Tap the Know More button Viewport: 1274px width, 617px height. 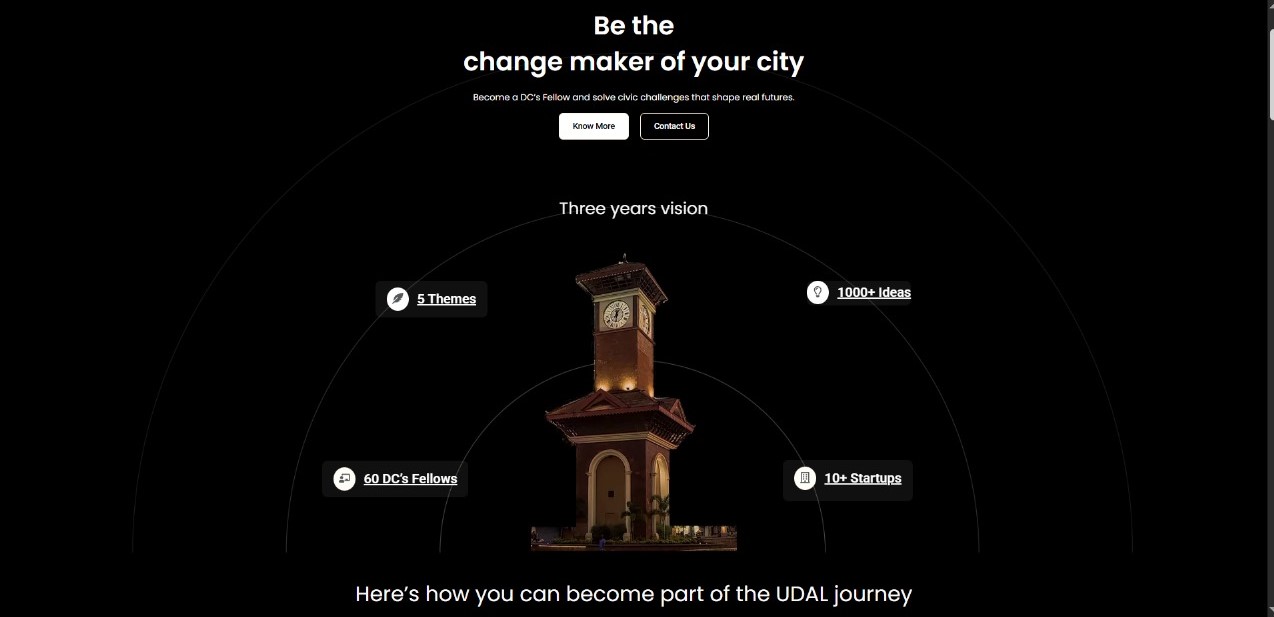(593, 126)
